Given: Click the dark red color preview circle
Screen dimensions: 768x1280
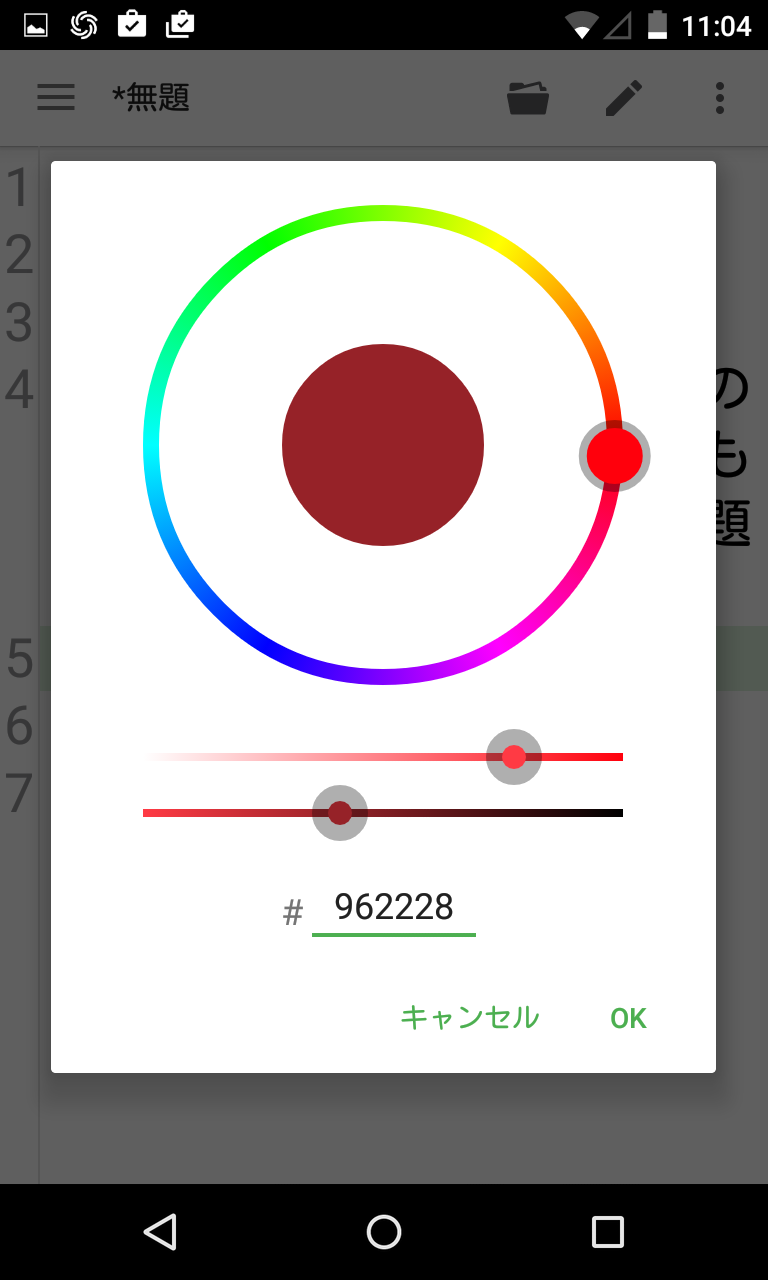Looking at the screenshot, I should 383,445.
